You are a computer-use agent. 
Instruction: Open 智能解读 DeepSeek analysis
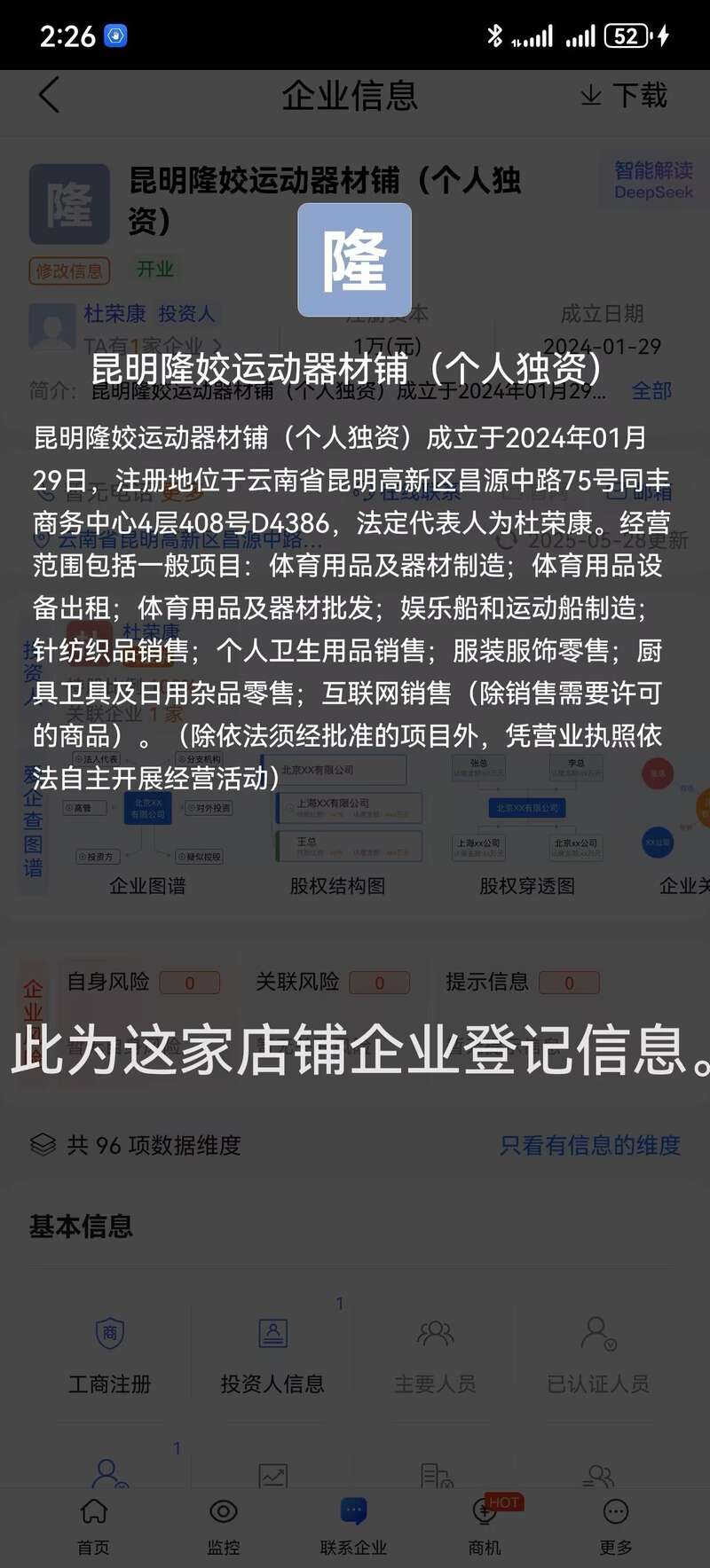point(653,180)
